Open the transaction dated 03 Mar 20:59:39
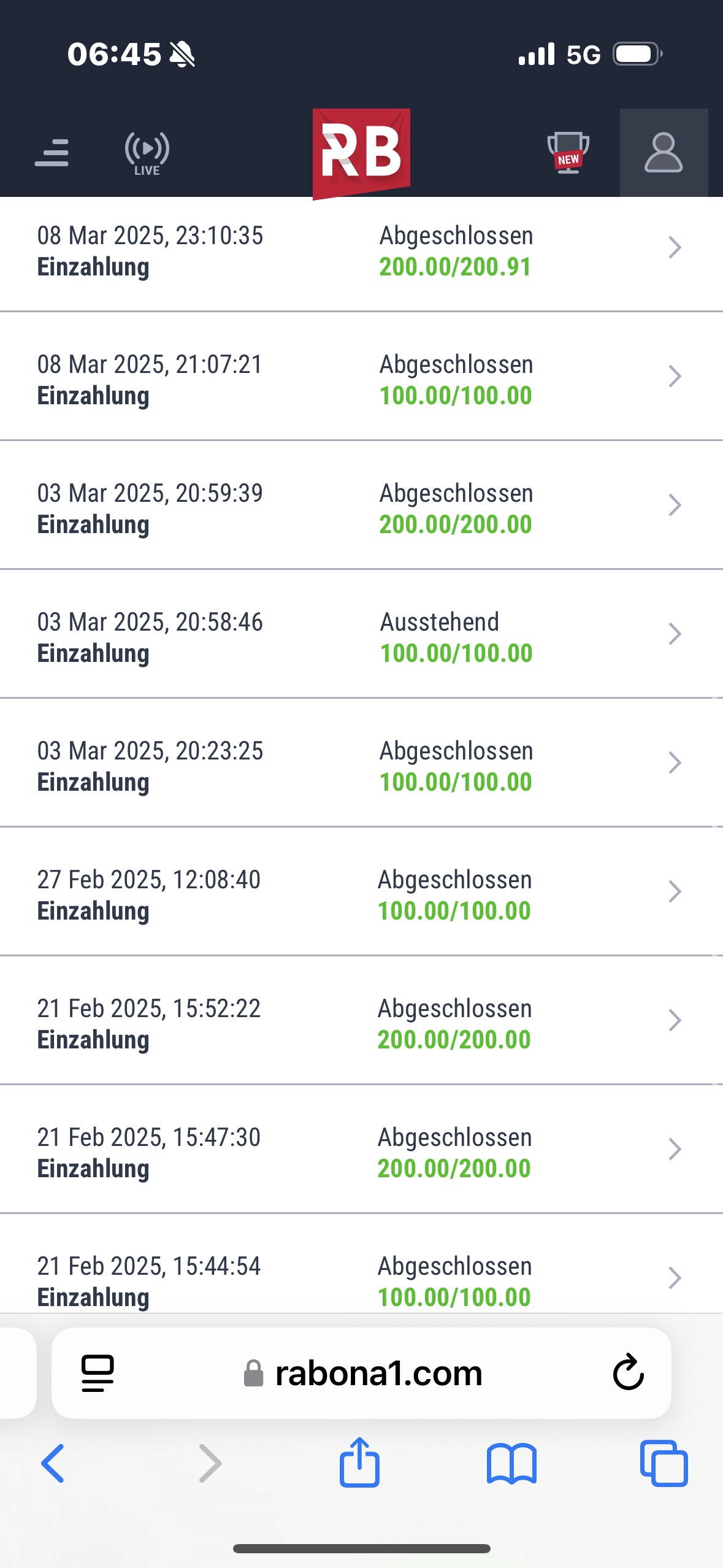Screen dimensions: 723x1568 [x=361, y=508]
